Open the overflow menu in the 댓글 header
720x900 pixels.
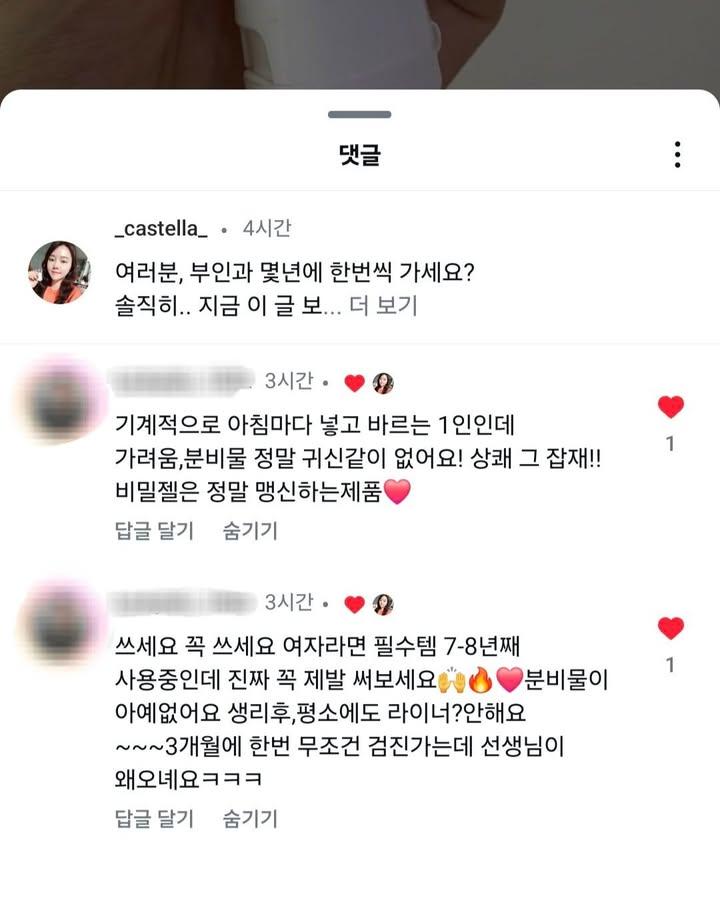click(x=677, y=155)
